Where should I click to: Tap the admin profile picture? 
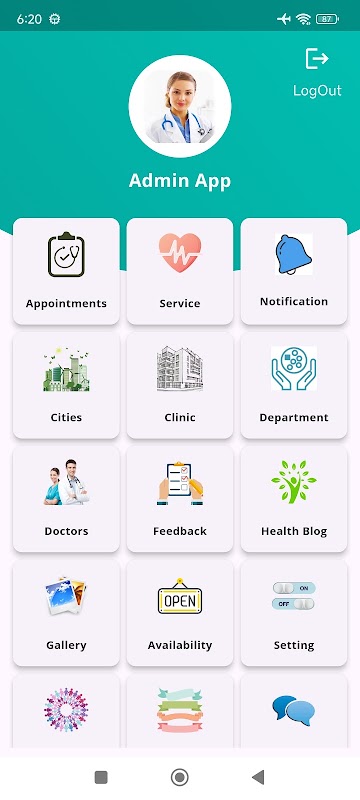(x=180, y=107)
